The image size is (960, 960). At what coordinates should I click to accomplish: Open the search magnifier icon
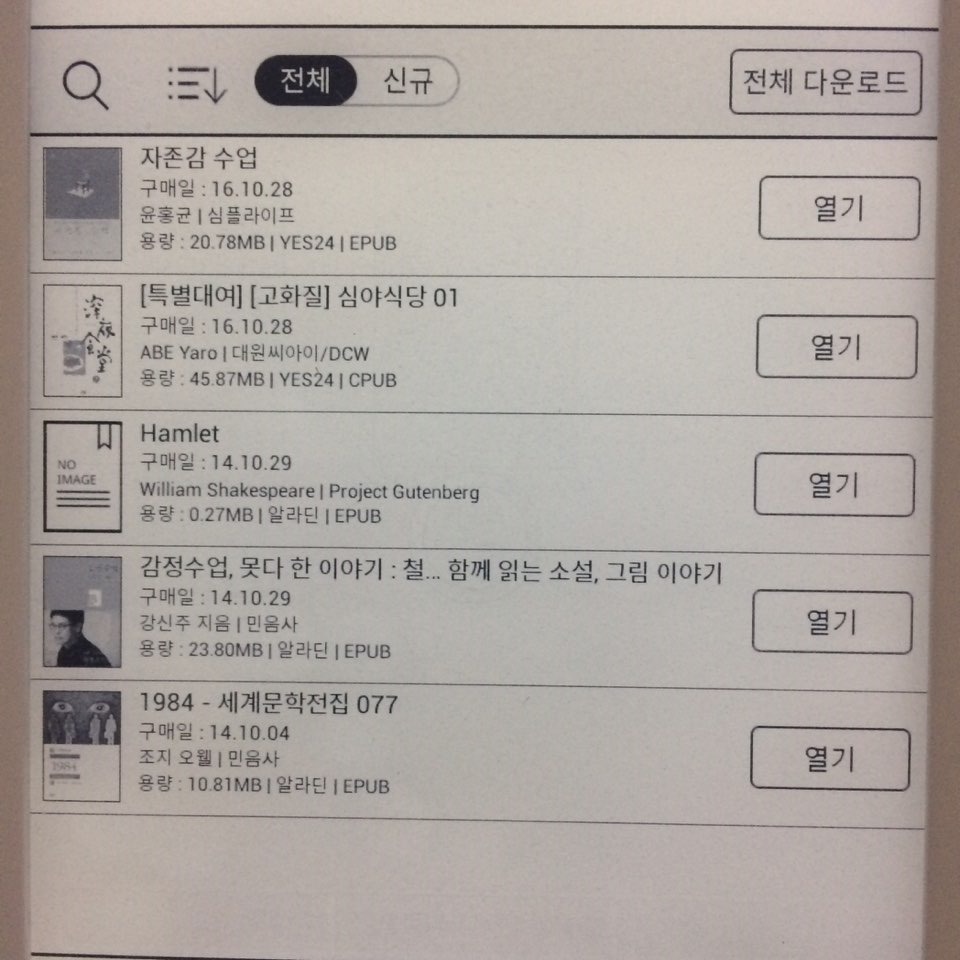[85, 85]
